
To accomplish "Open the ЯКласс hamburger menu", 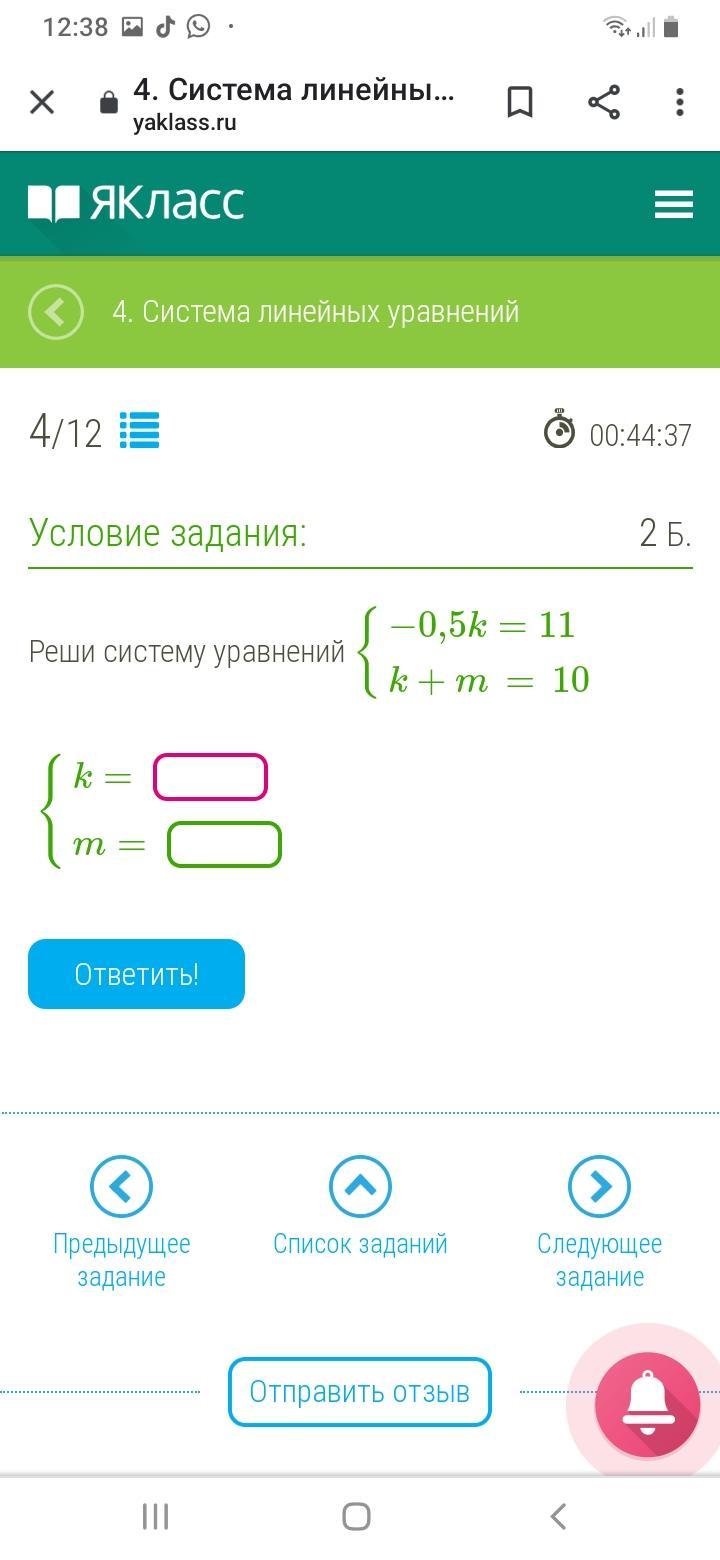I will [x=674, y=204].
